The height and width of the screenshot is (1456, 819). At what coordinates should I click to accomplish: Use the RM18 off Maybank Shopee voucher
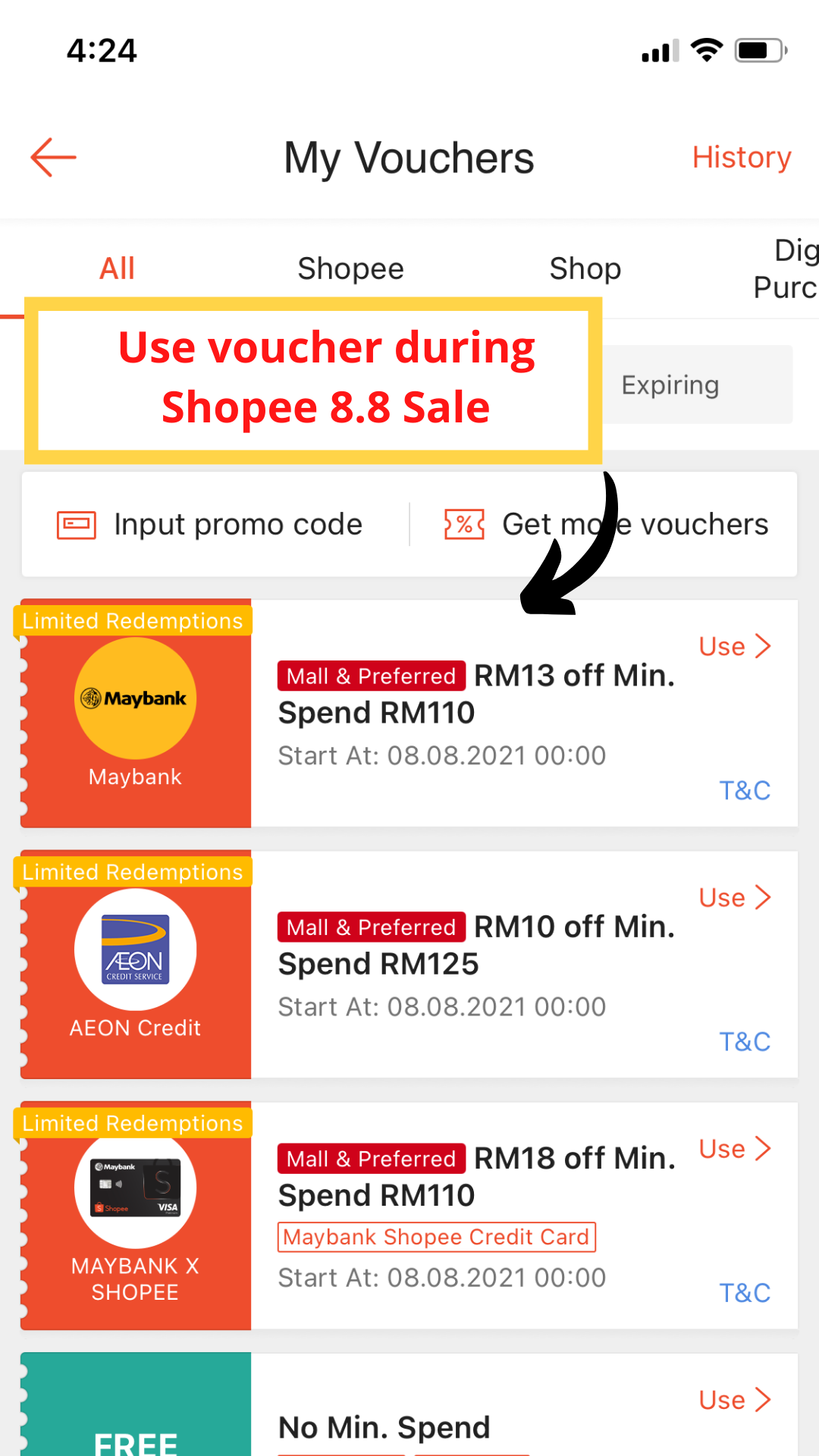click(x=734, y=1148)
